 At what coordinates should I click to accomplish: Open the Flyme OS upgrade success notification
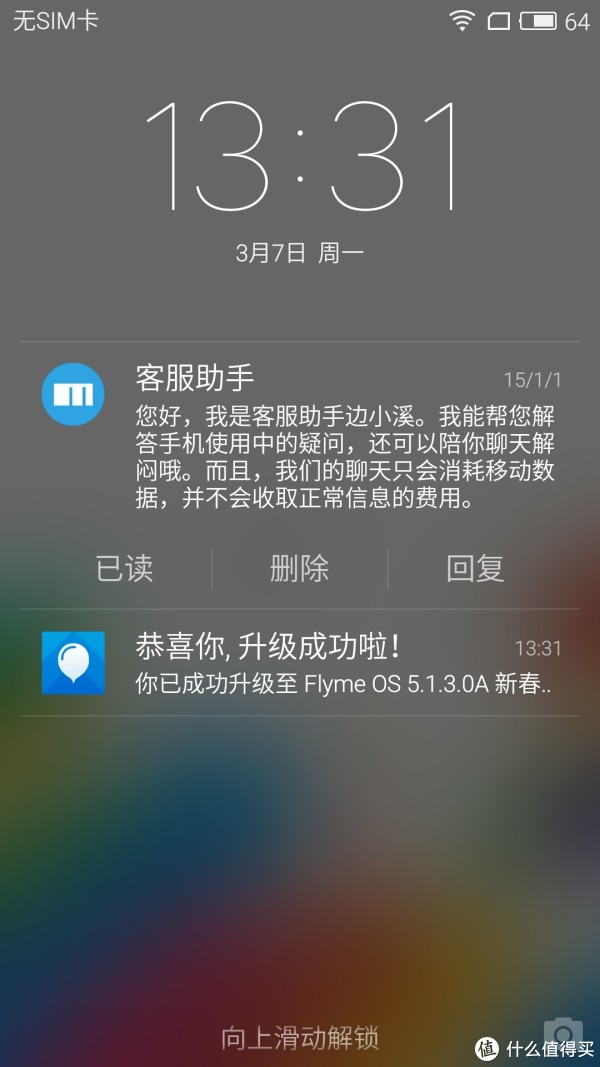[300, 663]
